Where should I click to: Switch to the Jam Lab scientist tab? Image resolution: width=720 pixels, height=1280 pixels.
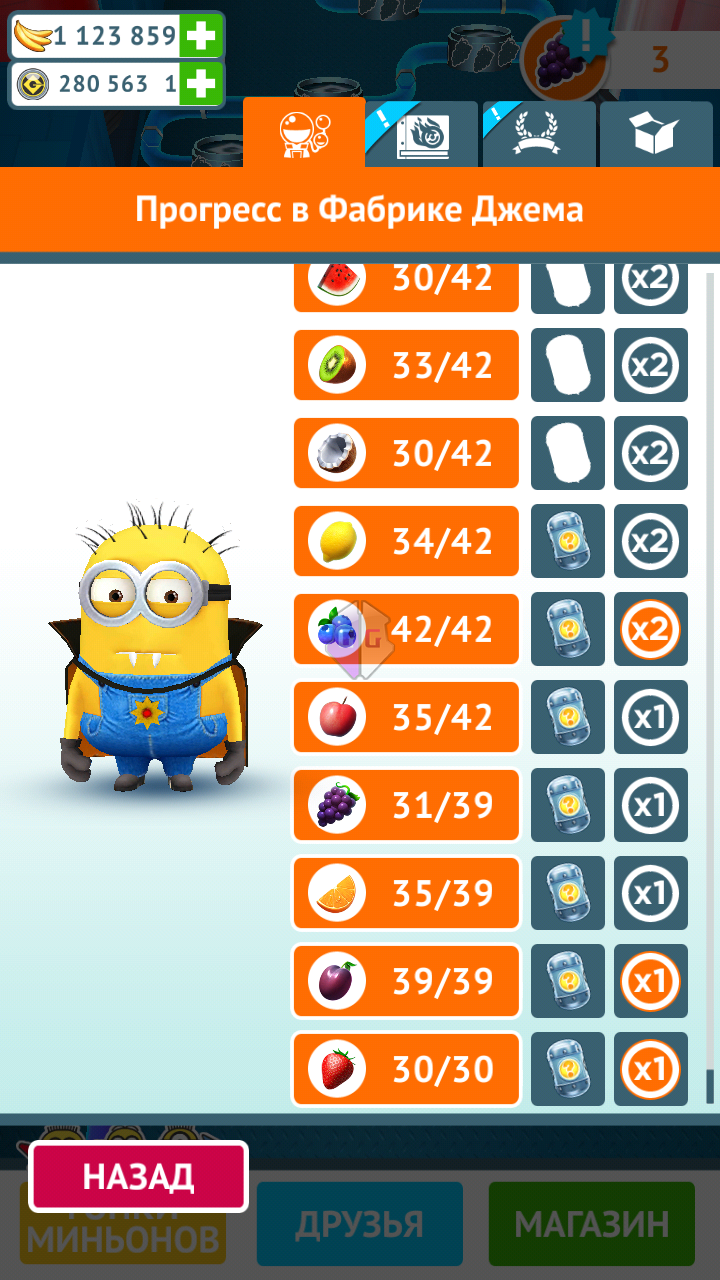pos(304,132)
